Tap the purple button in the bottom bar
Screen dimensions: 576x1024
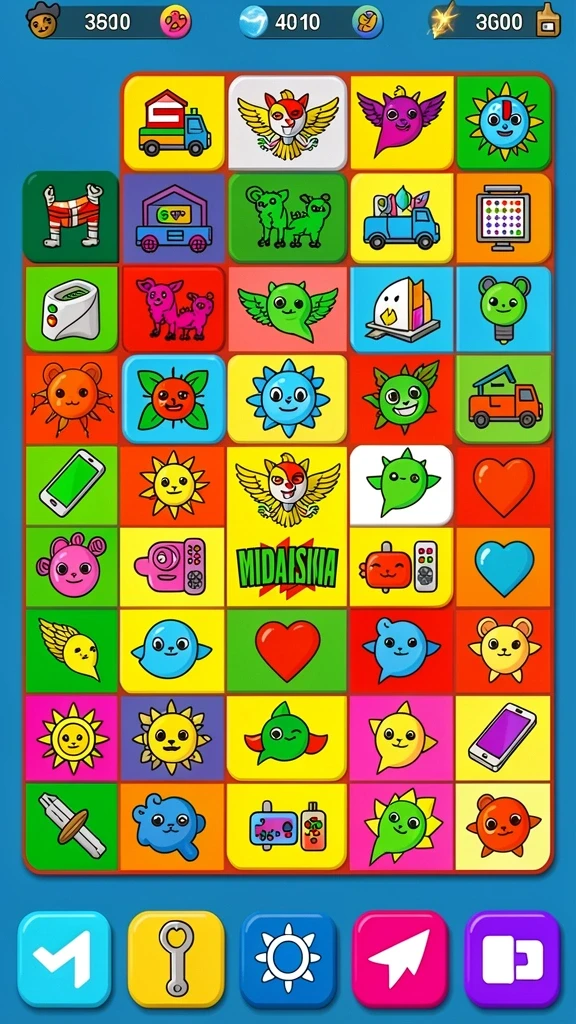(x=512, y=959)
